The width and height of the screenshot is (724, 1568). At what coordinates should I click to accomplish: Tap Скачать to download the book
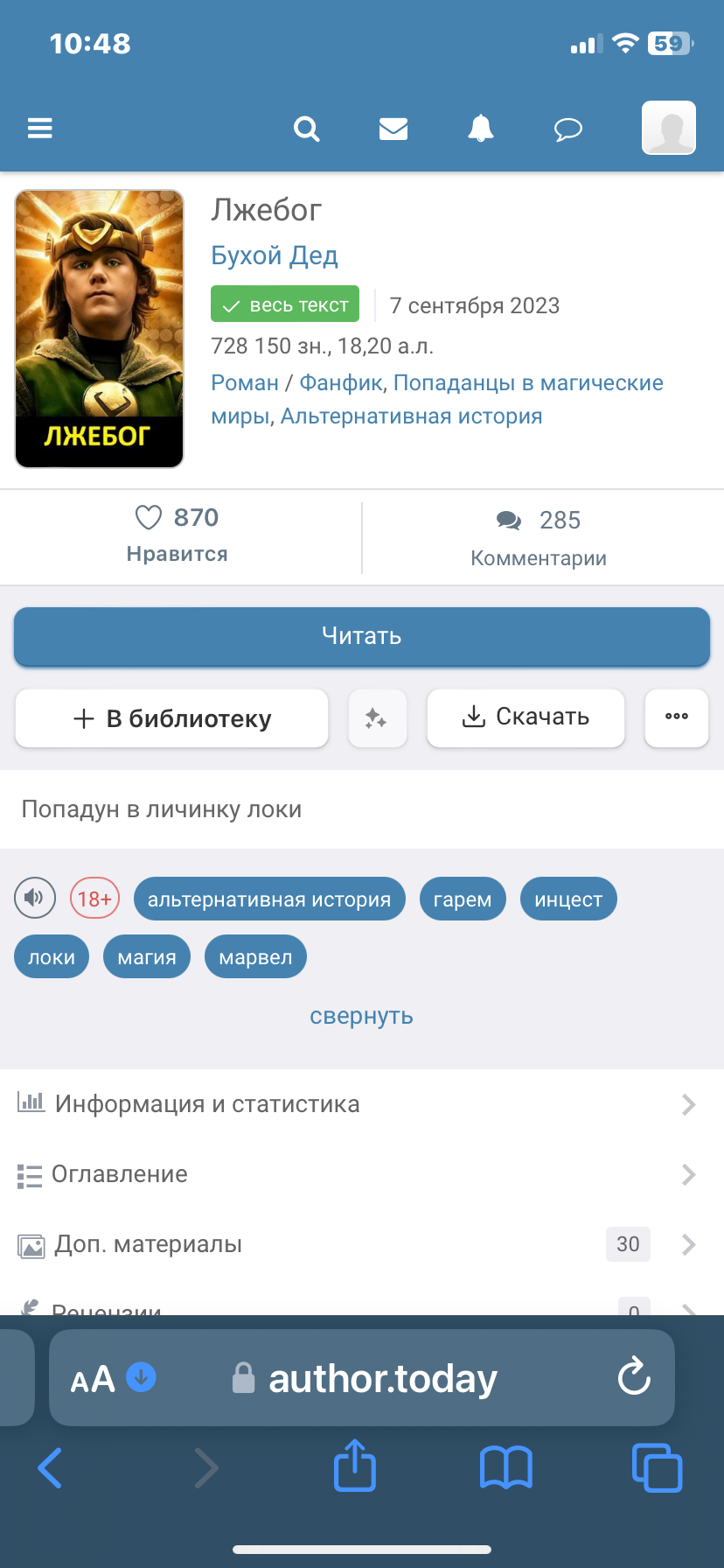pos(526,717)
